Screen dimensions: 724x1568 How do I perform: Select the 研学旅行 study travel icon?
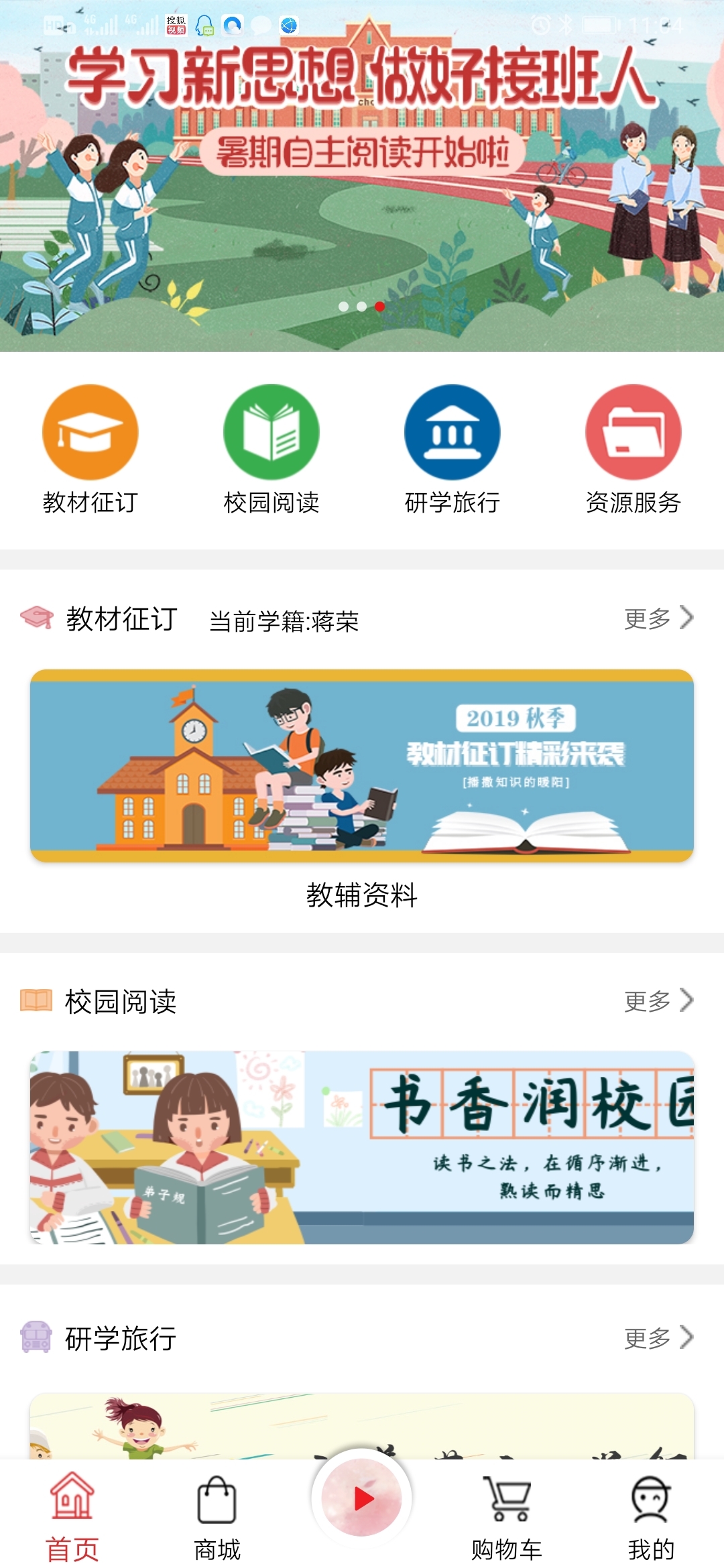451,432
